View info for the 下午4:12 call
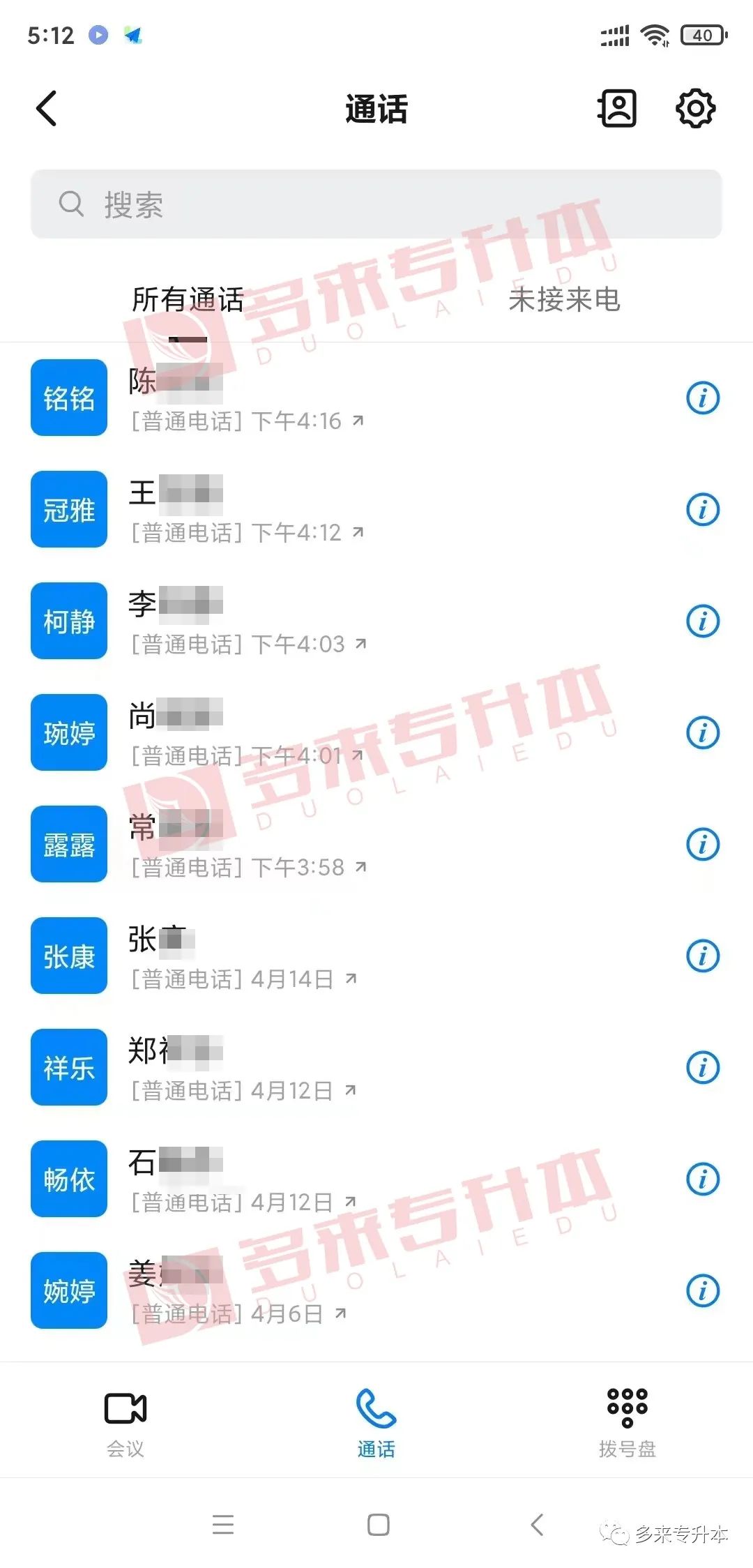Screen dimensions: 753x1568 point(703,510)
